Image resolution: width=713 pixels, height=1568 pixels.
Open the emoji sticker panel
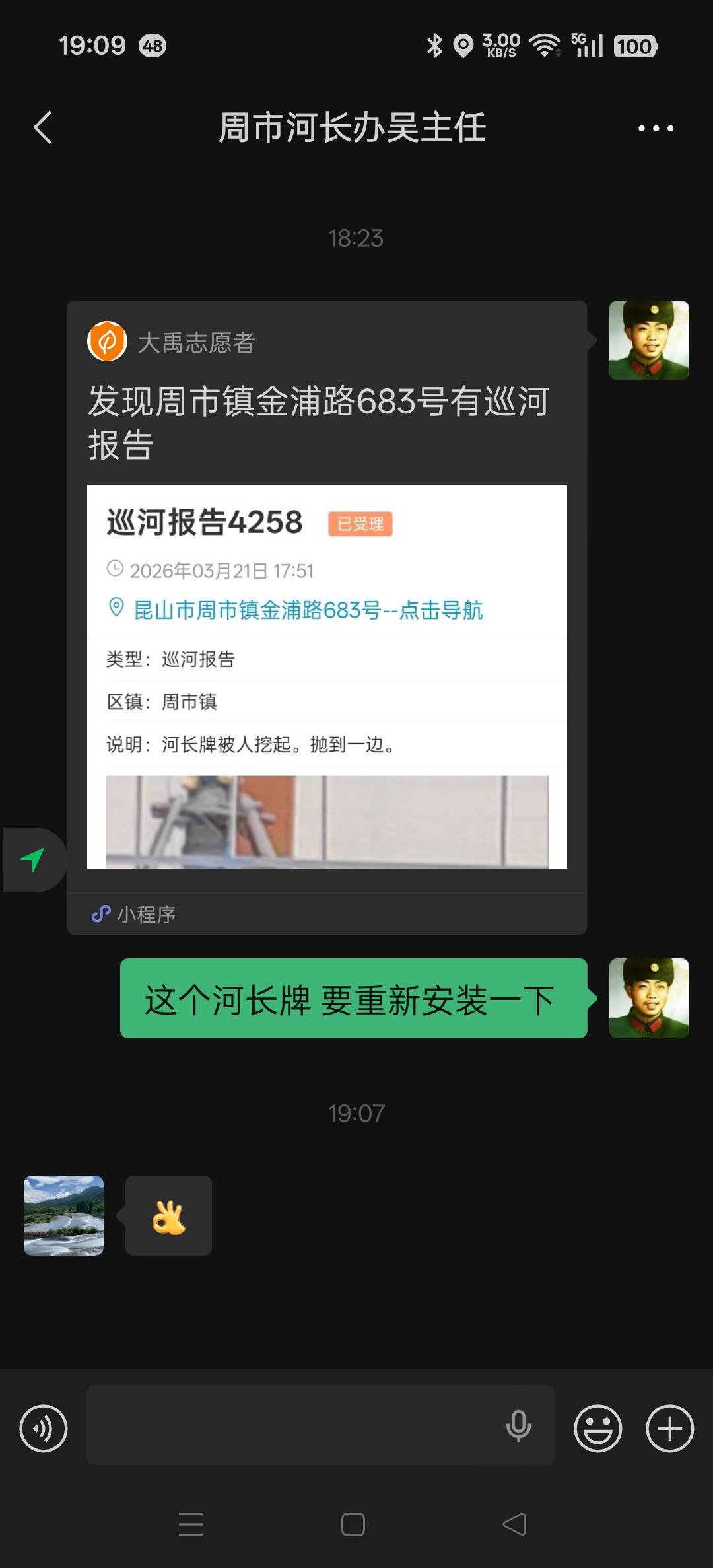point(598,1429)
